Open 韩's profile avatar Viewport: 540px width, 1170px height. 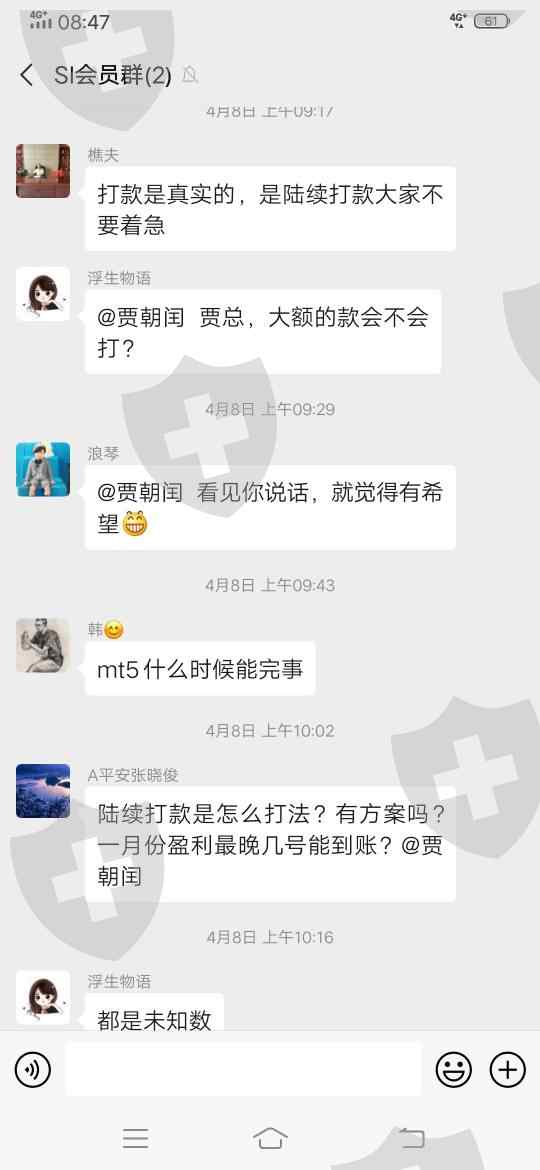43,645
